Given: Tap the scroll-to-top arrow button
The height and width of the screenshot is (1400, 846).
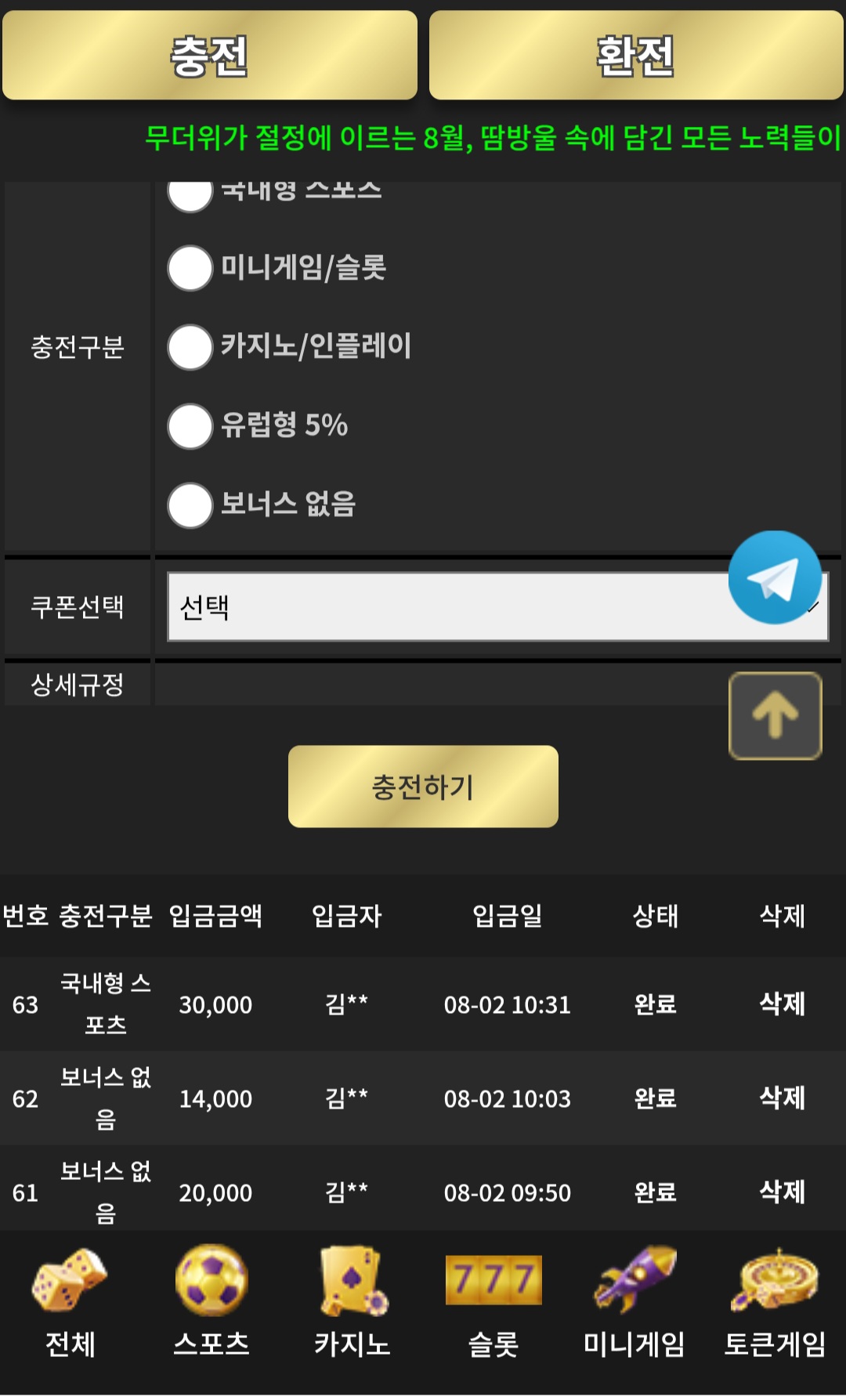Looking at the screenshot, I should (x=775, y=716).
